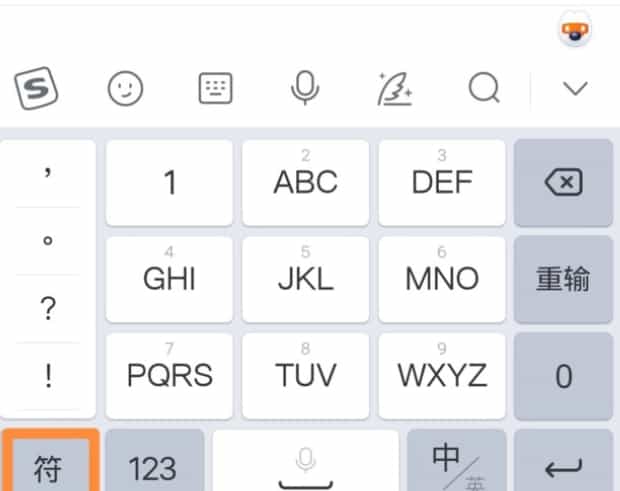
Task: Switch to the 123 number keyboard
Action: 154,464
